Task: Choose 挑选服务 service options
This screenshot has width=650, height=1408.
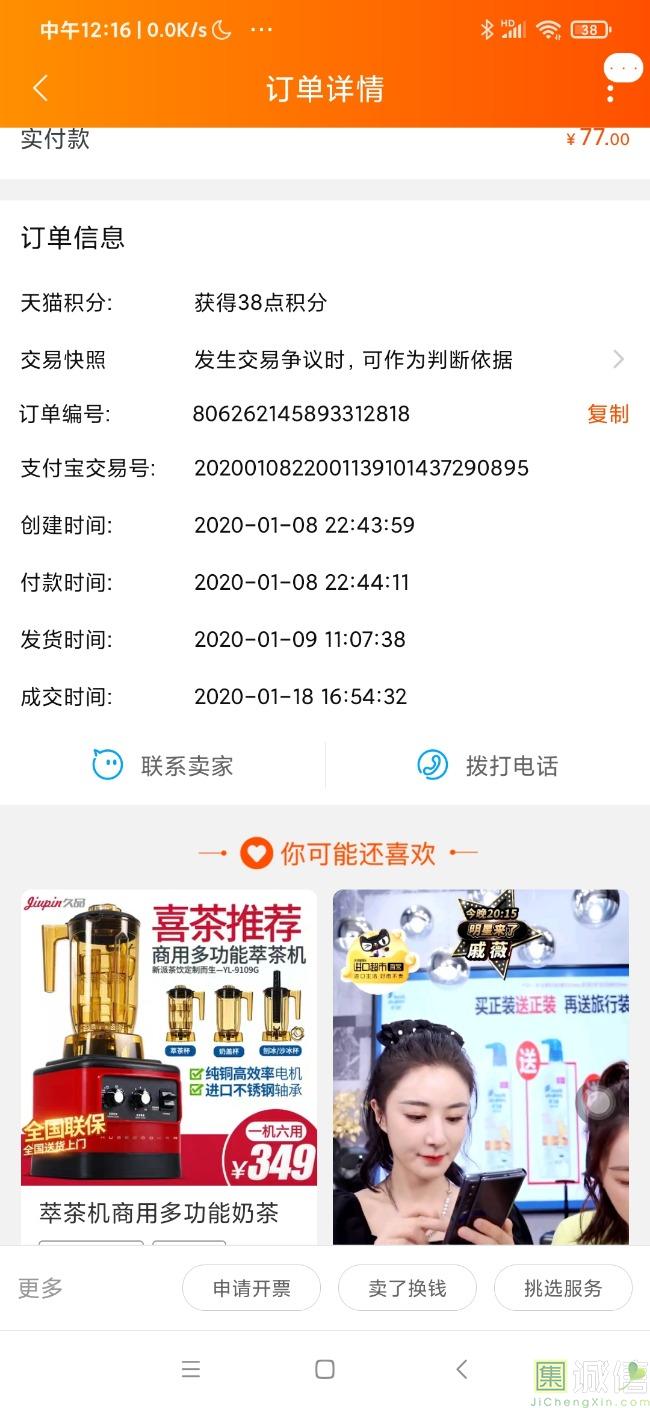Action: 563,1288
